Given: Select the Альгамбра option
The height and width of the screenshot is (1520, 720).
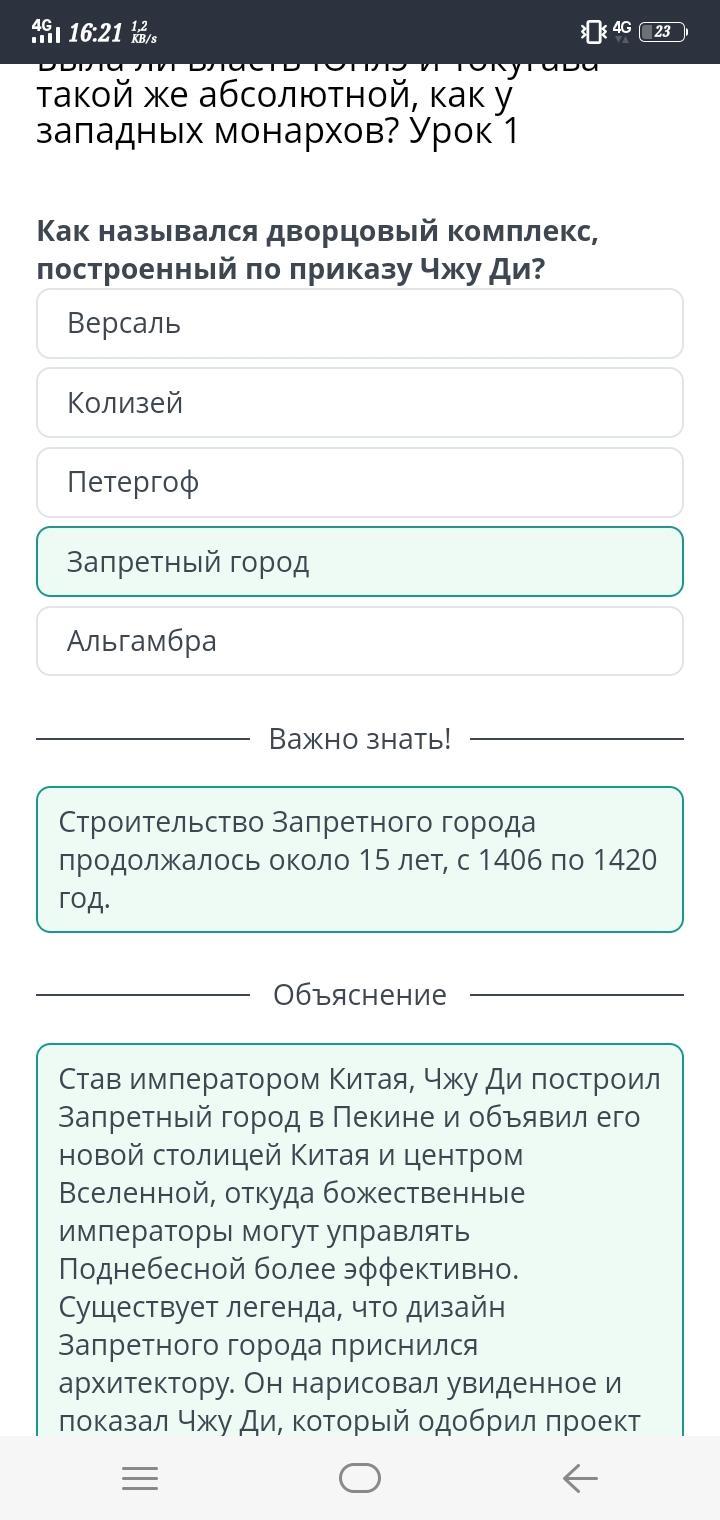Looking at the screenshot, I should (360, 641).
